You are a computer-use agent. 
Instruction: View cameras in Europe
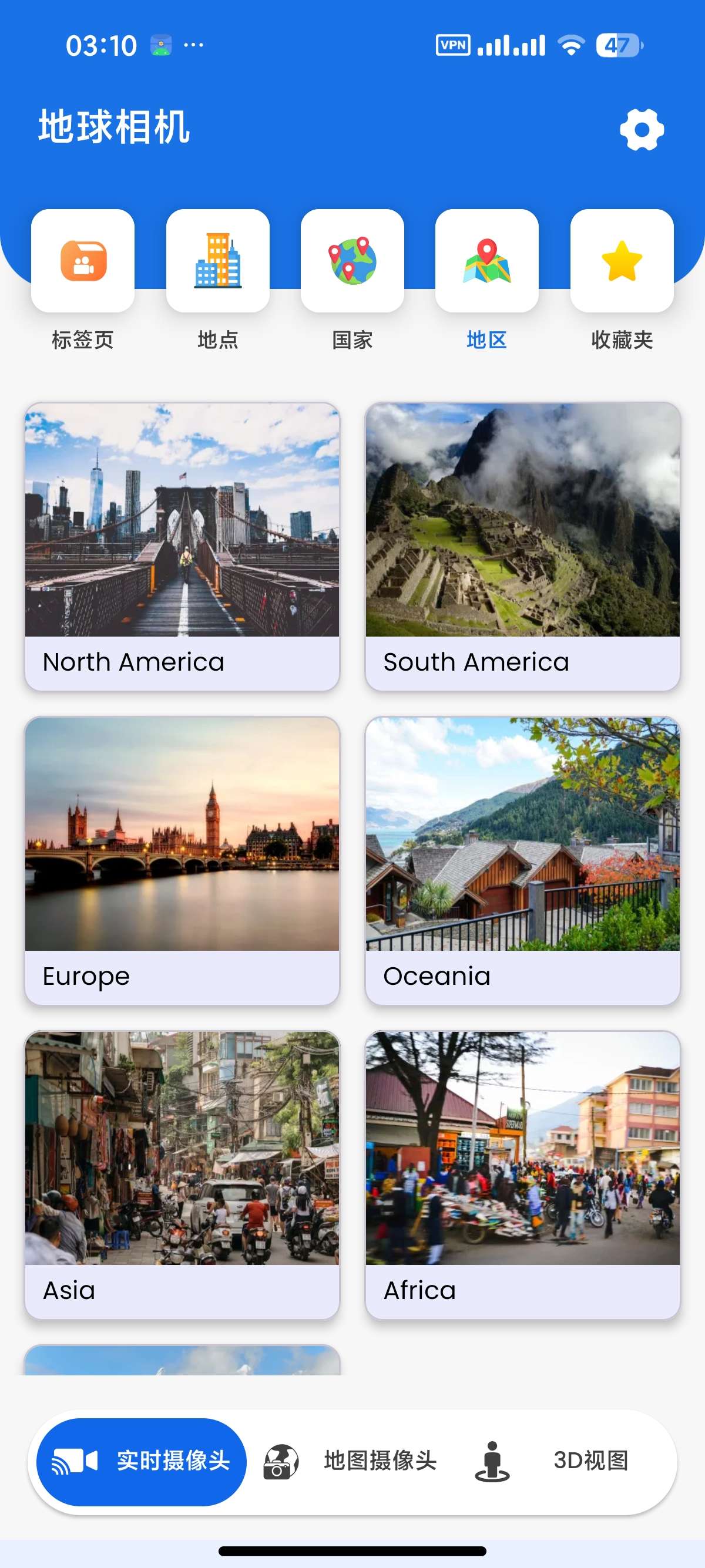coord(182,860)
